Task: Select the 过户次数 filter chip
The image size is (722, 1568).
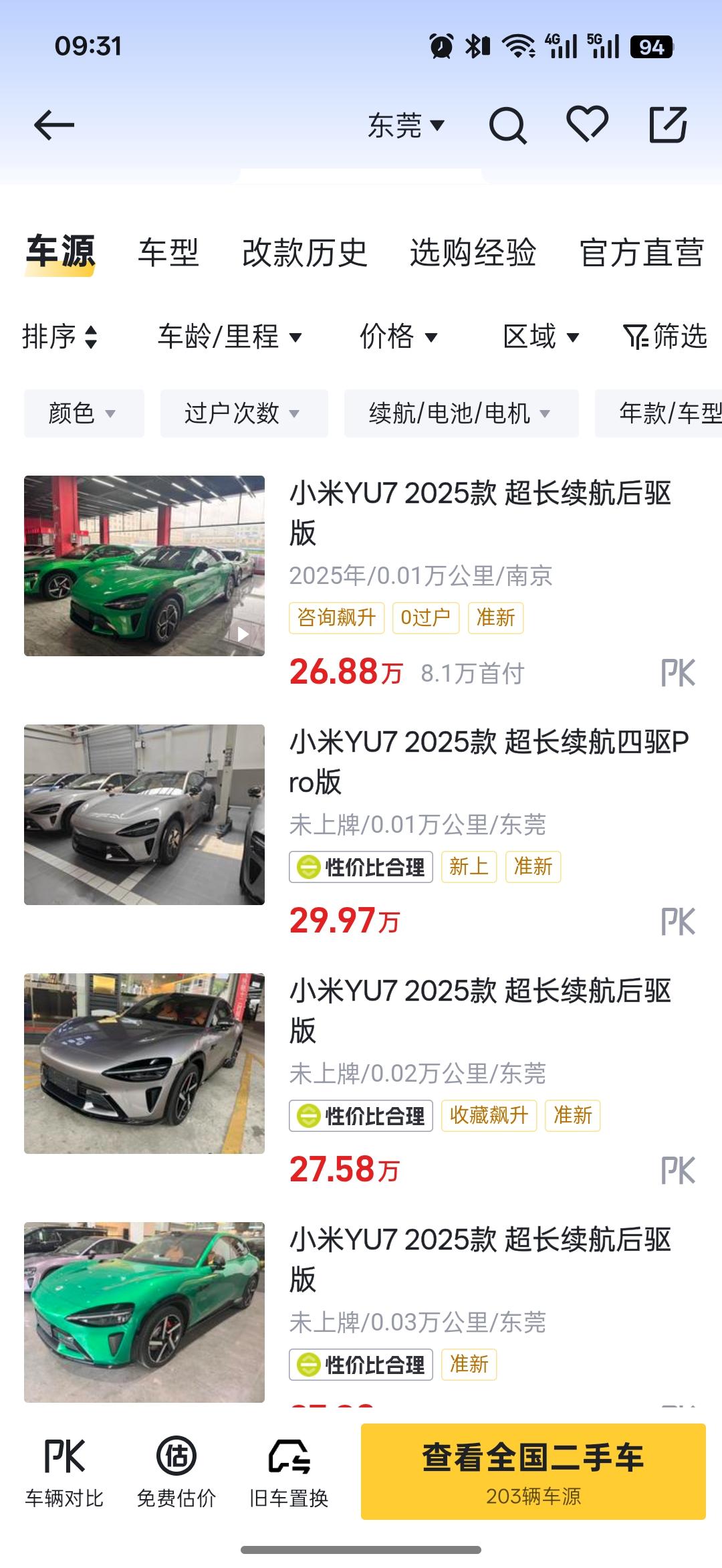Action: 243,413
